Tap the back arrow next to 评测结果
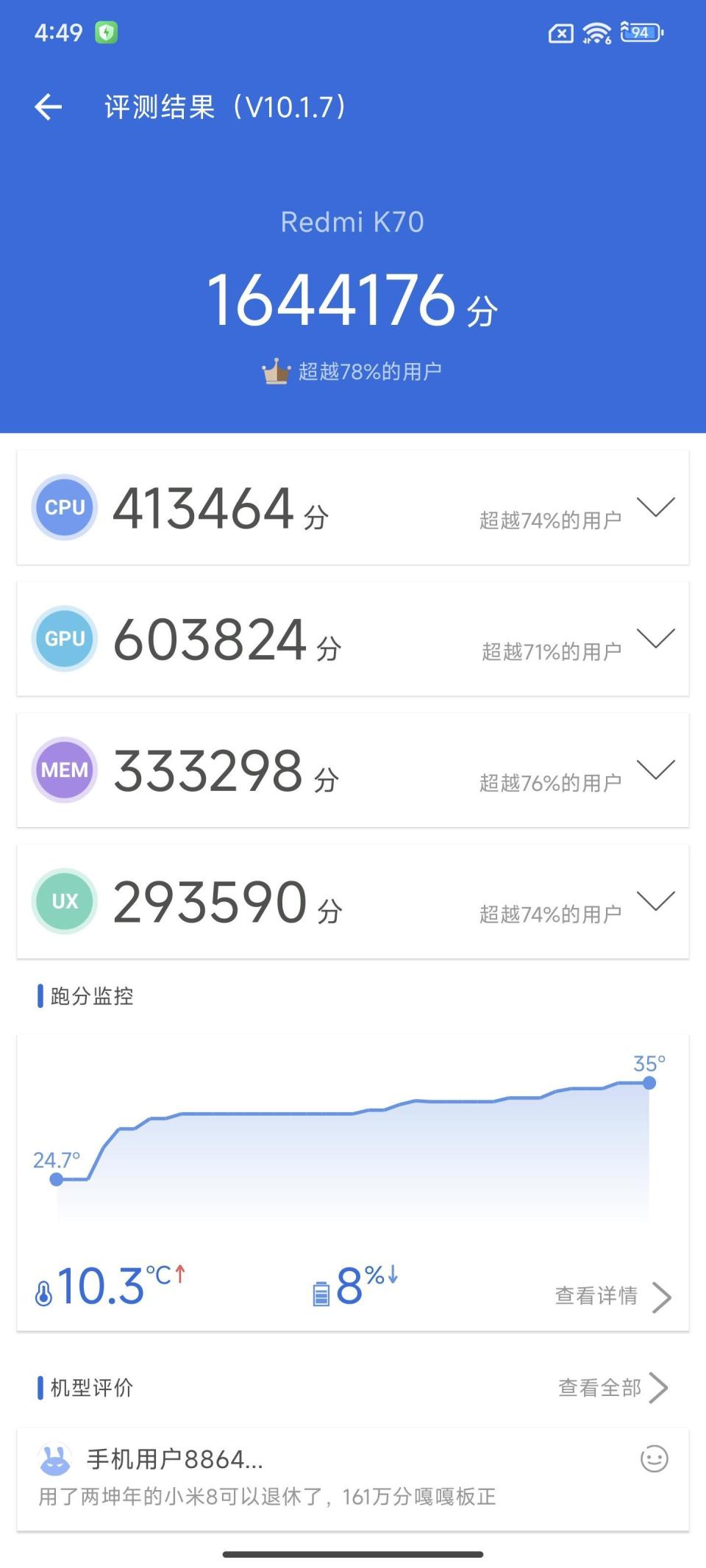Viewport: 706px width, 1568px height. 49,105
